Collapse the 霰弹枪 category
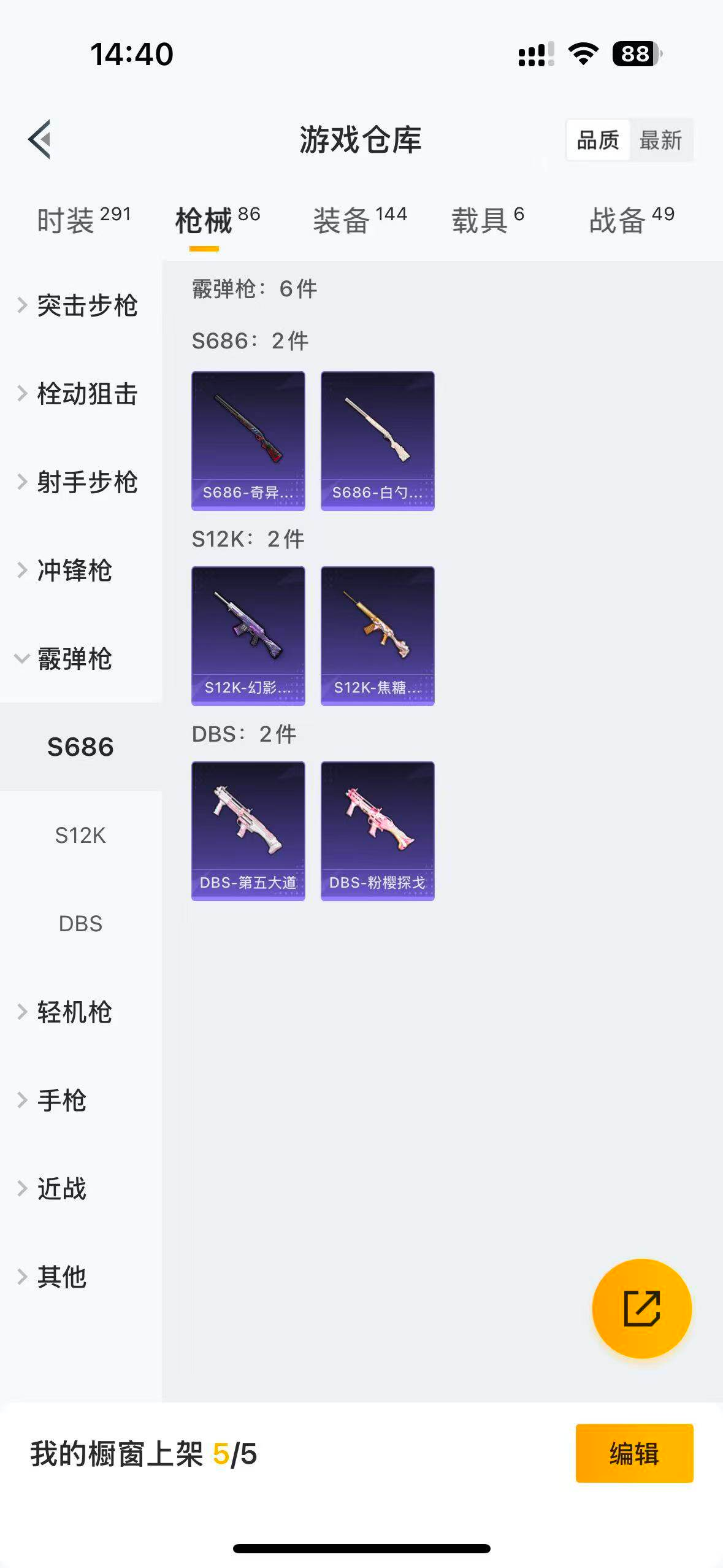The image size is (723, 1568). pyautogui.click(x=74, y=659)
